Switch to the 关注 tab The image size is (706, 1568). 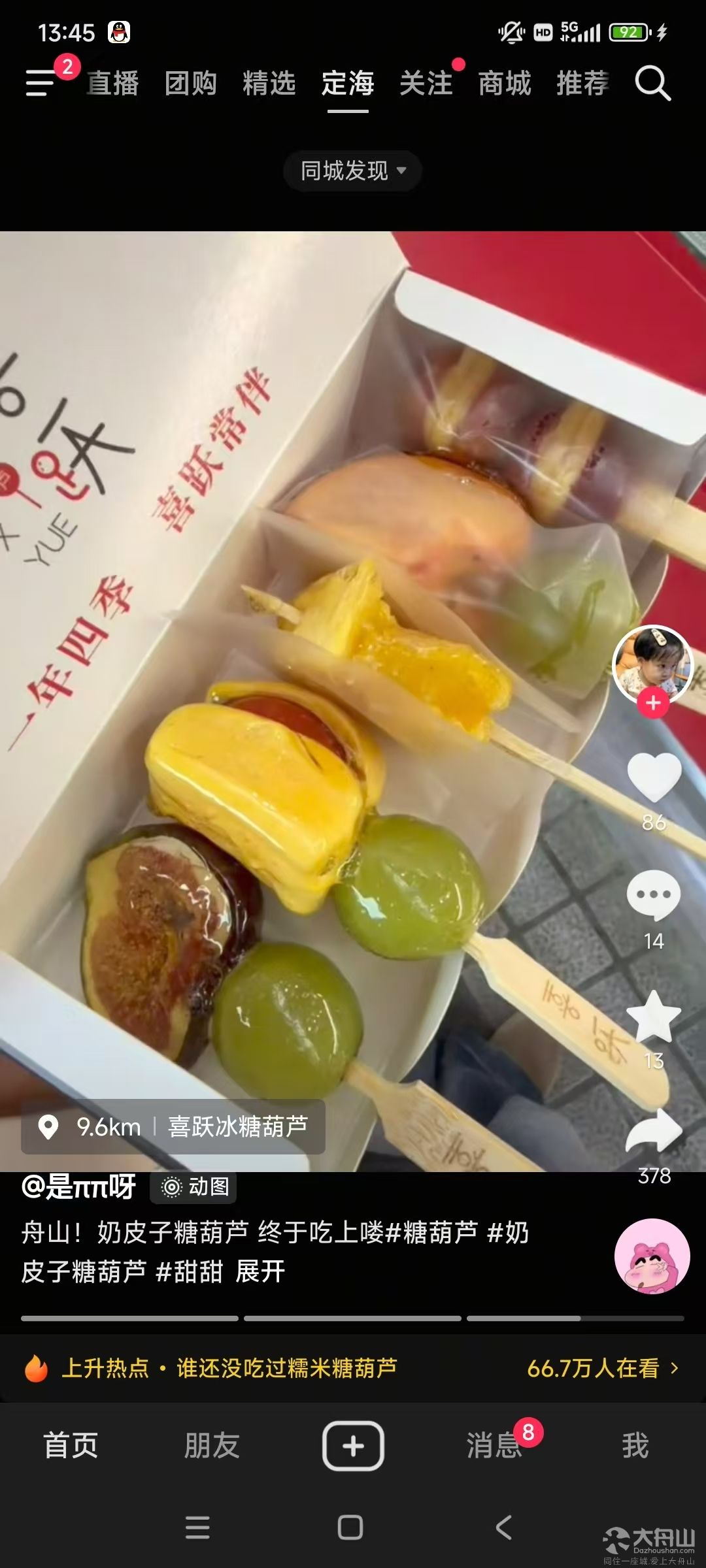[x=426, y=84]
